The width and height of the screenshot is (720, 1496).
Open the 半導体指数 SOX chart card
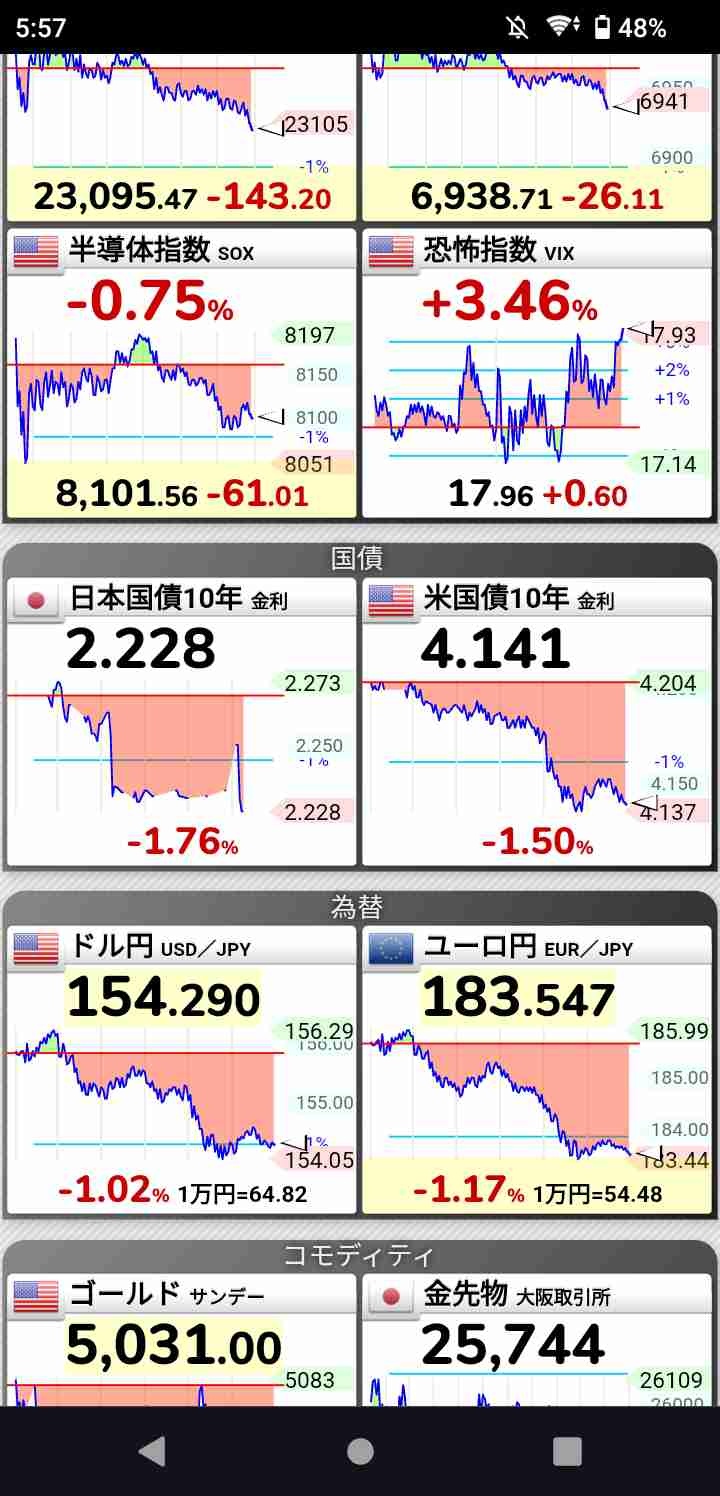pos(181,374)
